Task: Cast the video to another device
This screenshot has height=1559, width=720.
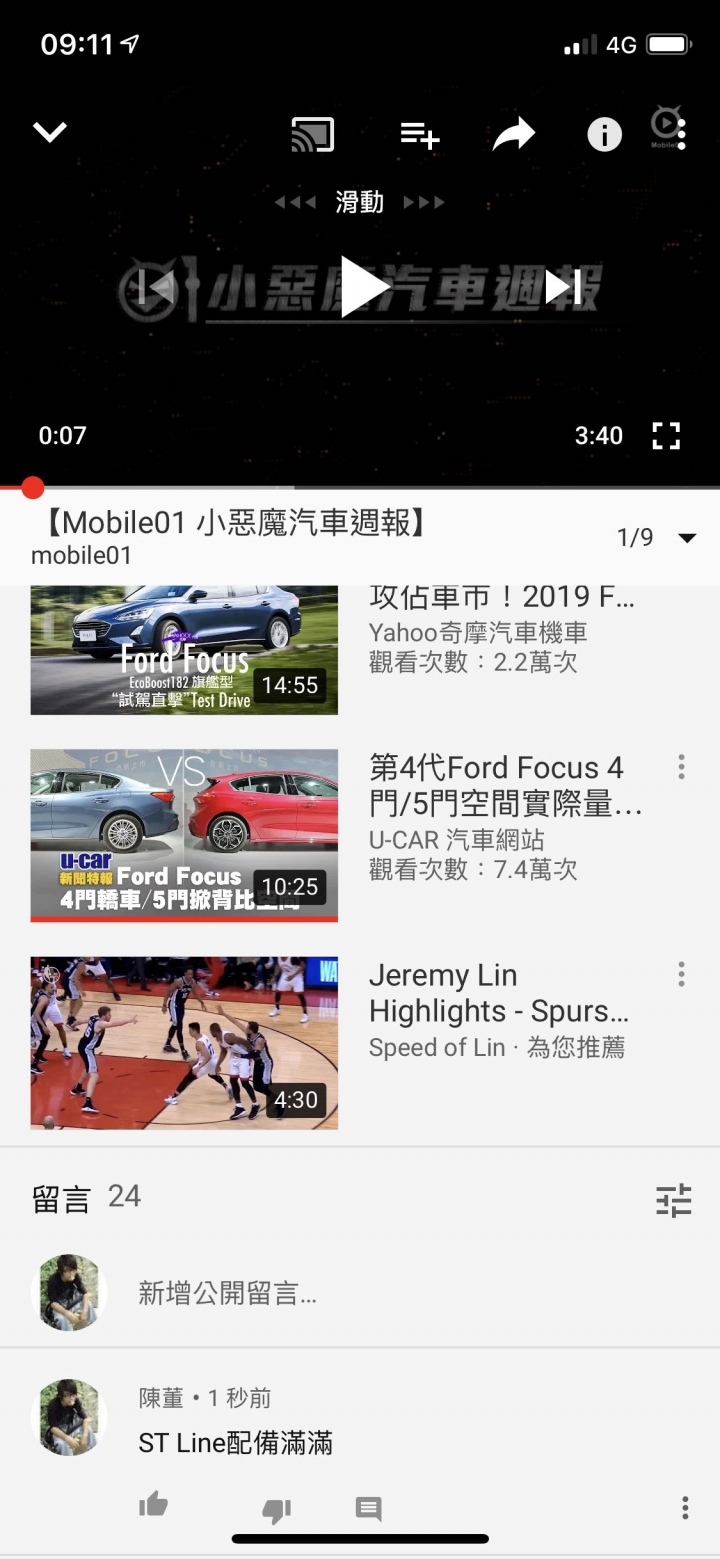Action: 312,134
